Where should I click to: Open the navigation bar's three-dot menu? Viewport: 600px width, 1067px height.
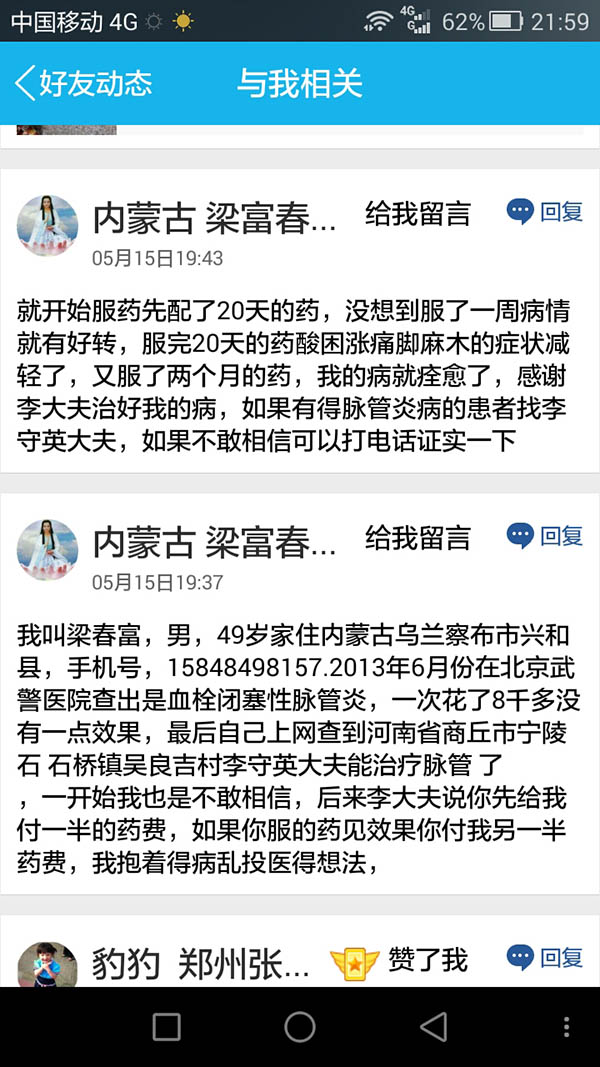click(x=566, y=1026)
